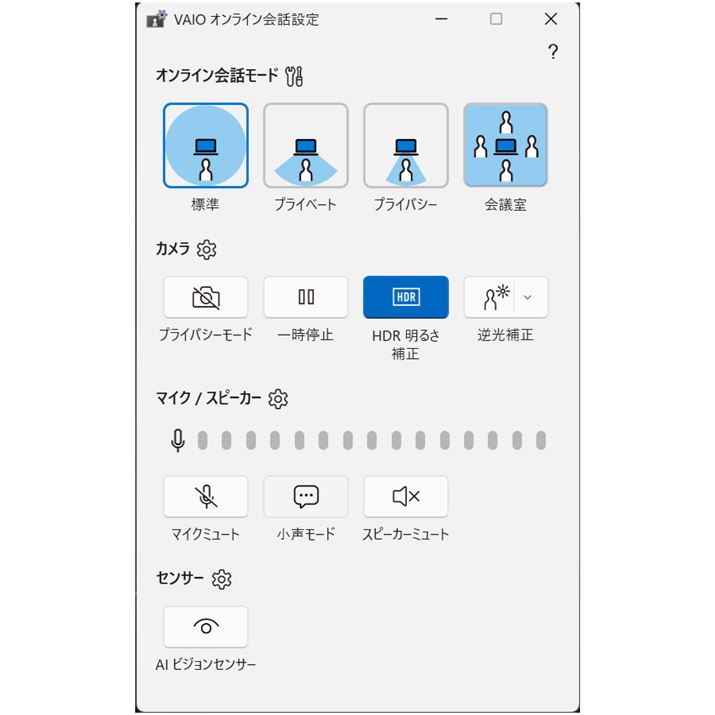Toggle camera プライバシーモード

click(205, 297)
